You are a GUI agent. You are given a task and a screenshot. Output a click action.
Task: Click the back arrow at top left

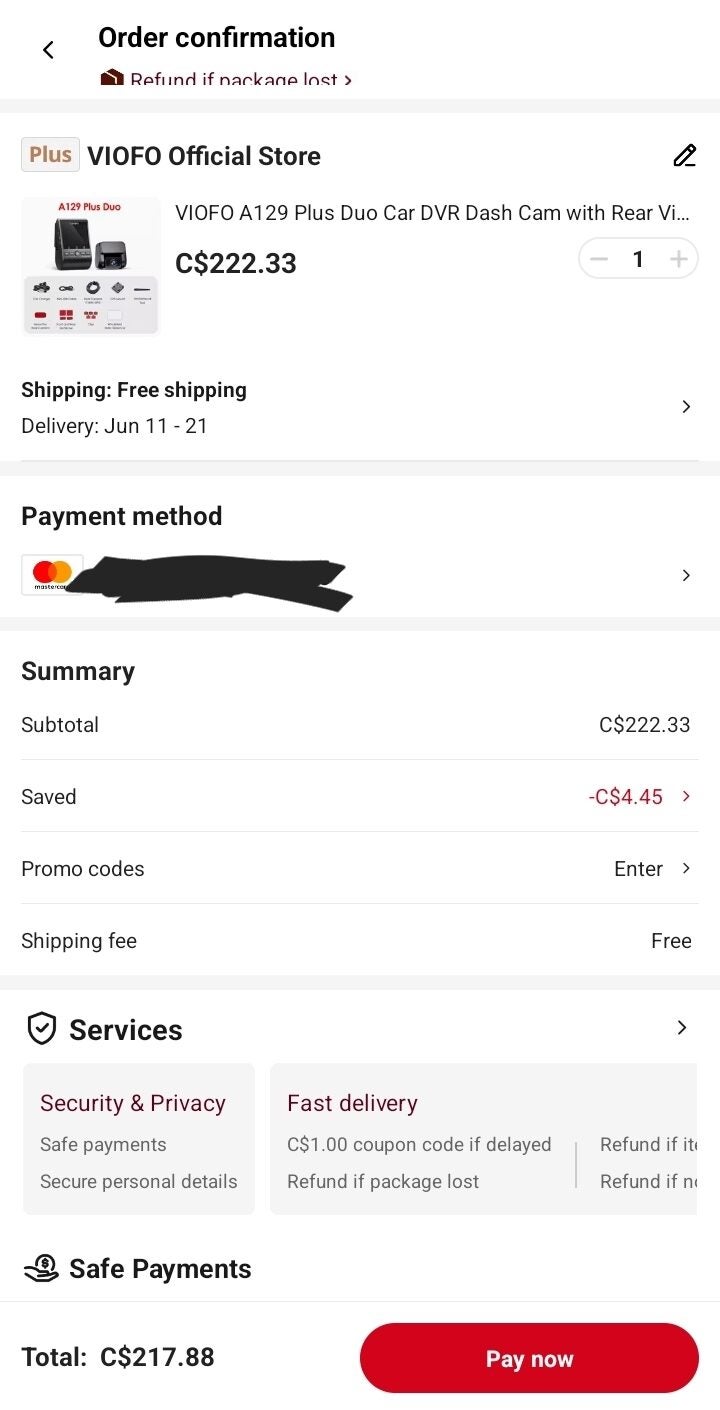(48, 49)
